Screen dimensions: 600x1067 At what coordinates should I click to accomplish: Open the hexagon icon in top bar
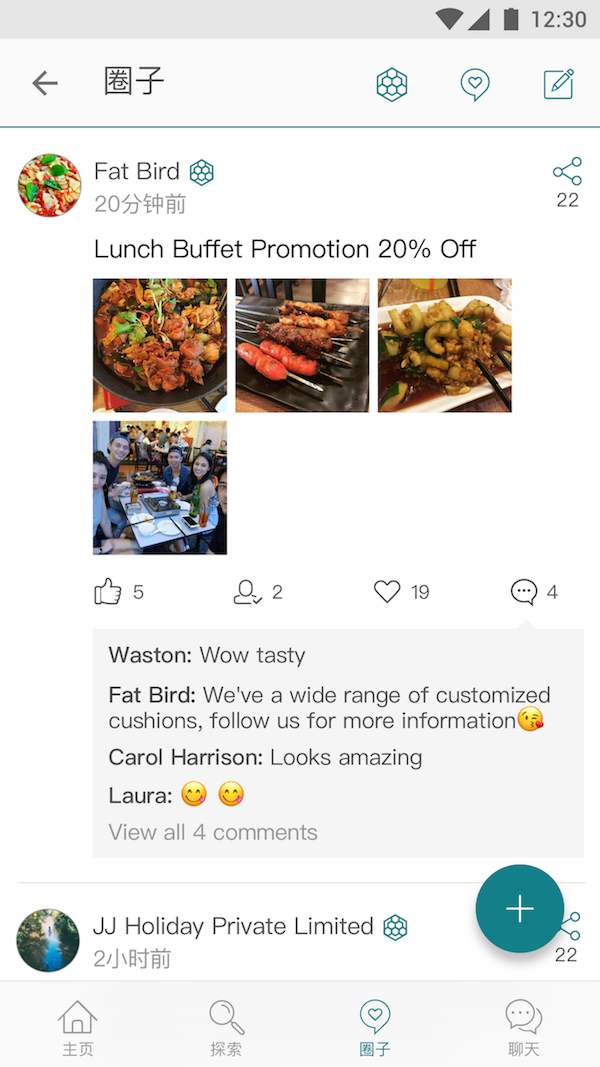click(x=392, y=84)
